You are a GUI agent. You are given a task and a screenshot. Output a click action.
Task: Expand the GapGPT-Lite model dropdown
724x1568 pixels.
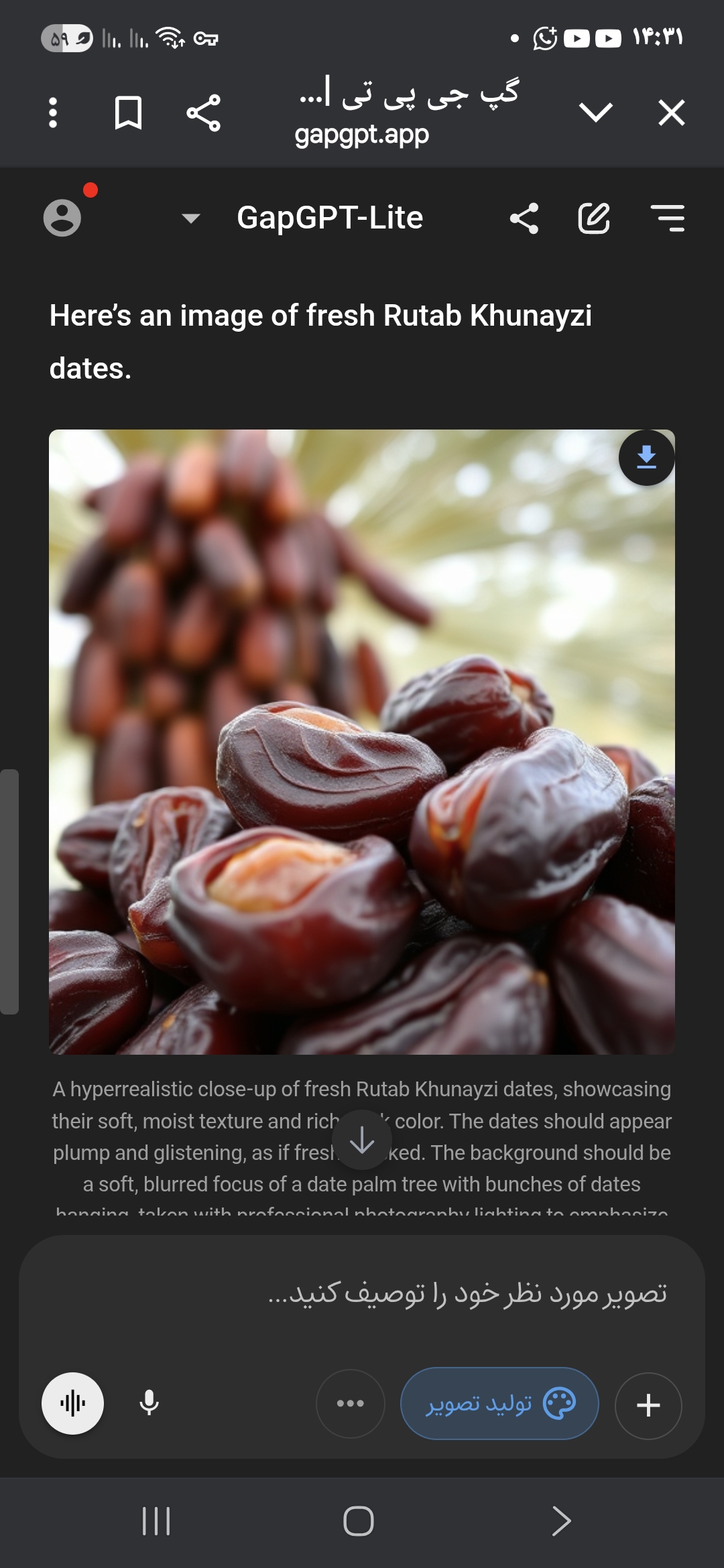pos(191,218)
